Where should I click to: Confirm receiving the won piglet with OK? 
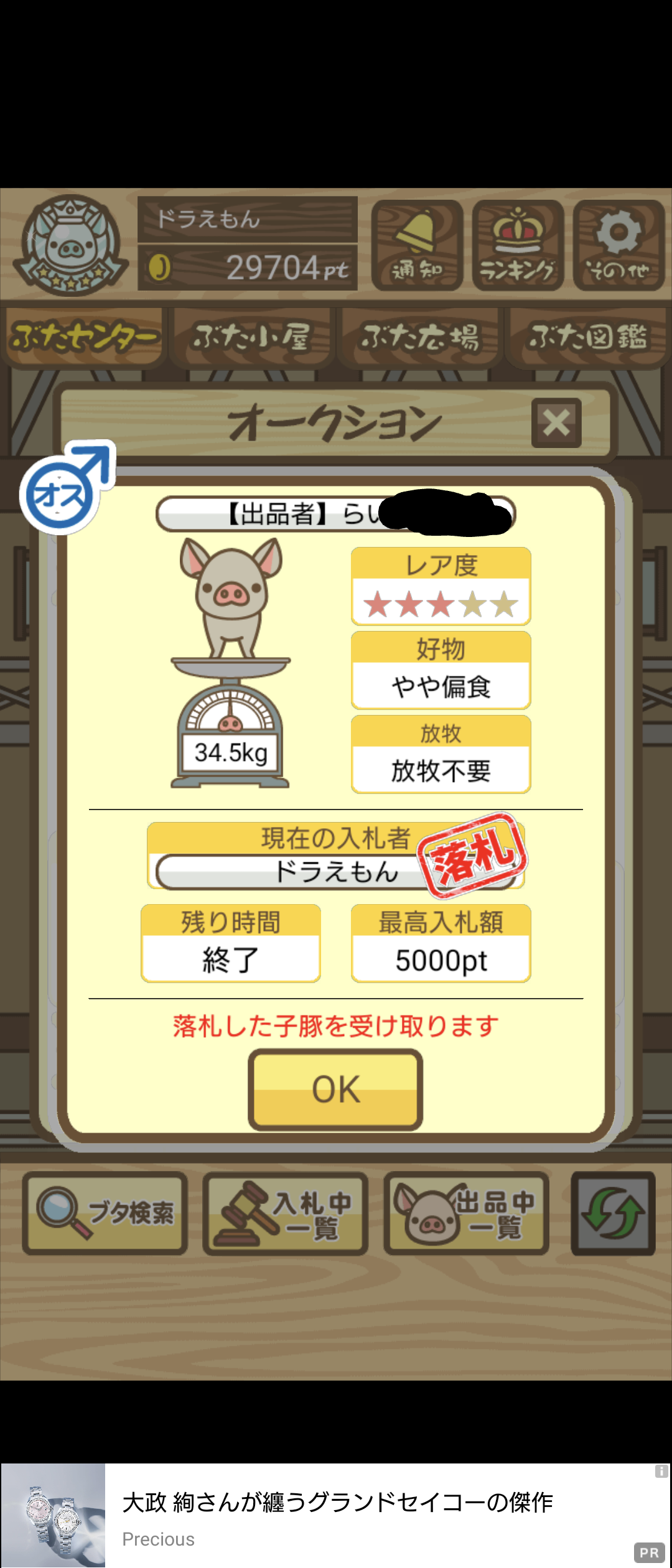point(335,1089)
